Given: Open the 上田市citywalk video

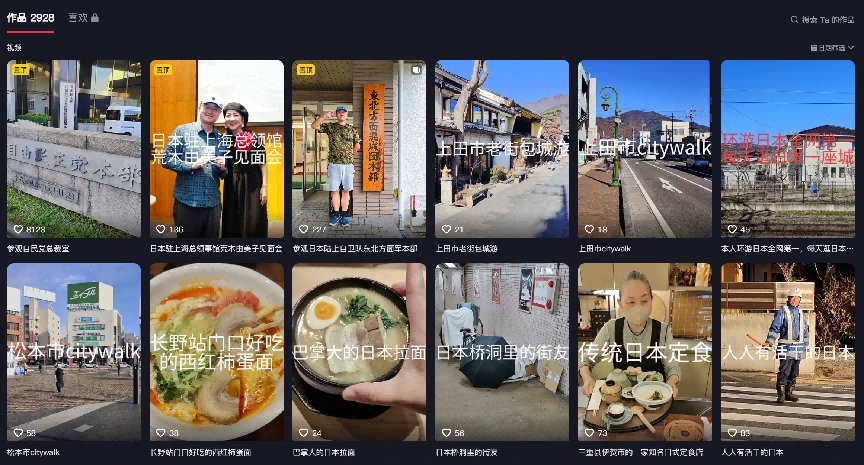Looking at the screenshot, I should pos(644,149).
